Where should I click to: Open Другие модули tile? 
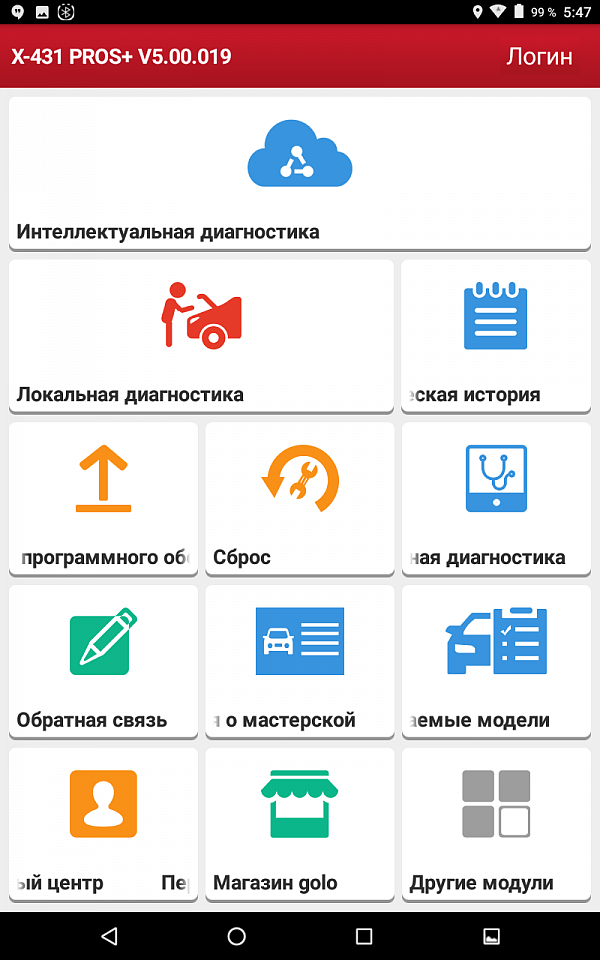(496, 822)
